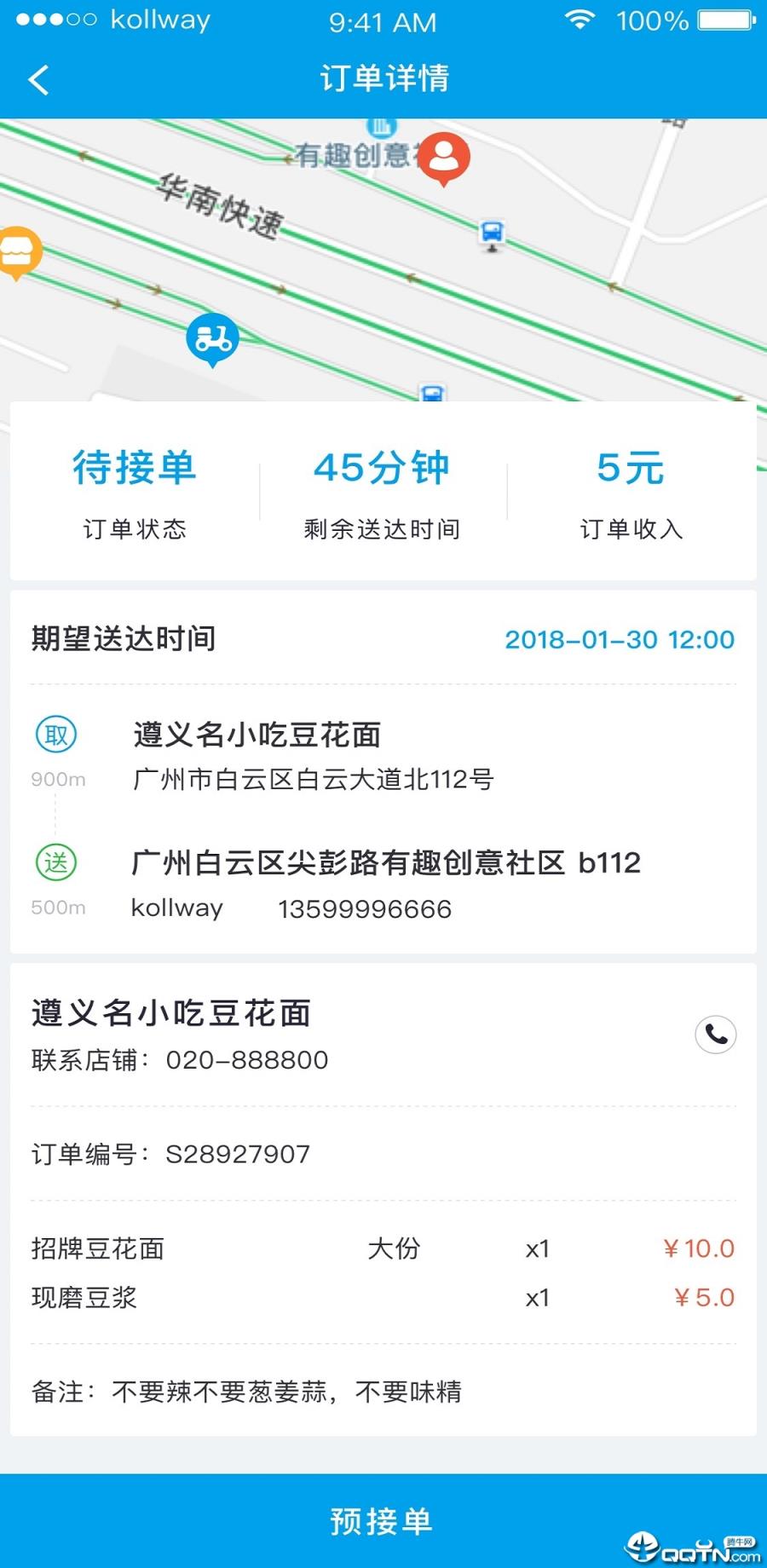Tap the 预接单 button at the bottom

(383, 1521)
